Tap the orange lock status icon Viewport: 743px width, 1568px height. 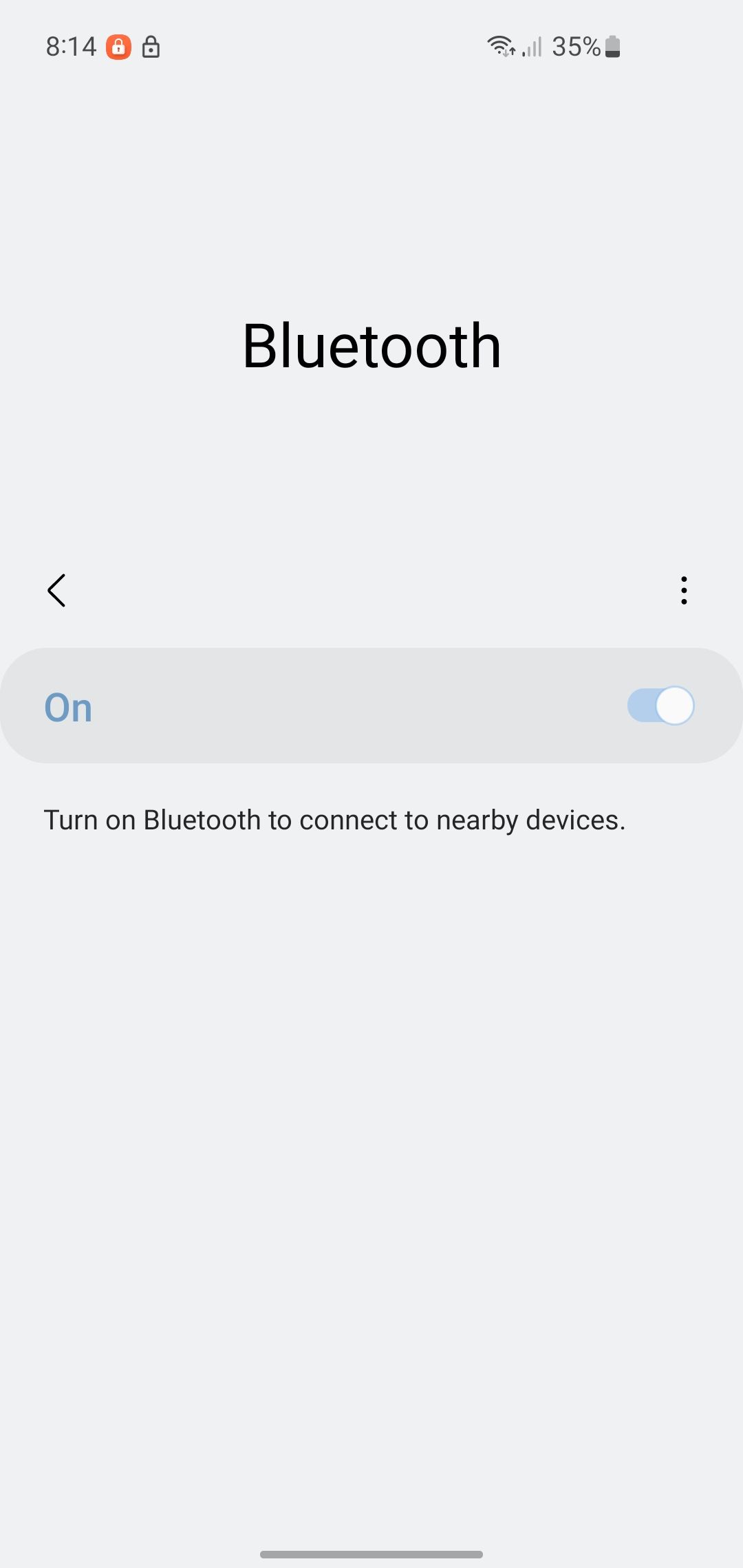(118, 47)
